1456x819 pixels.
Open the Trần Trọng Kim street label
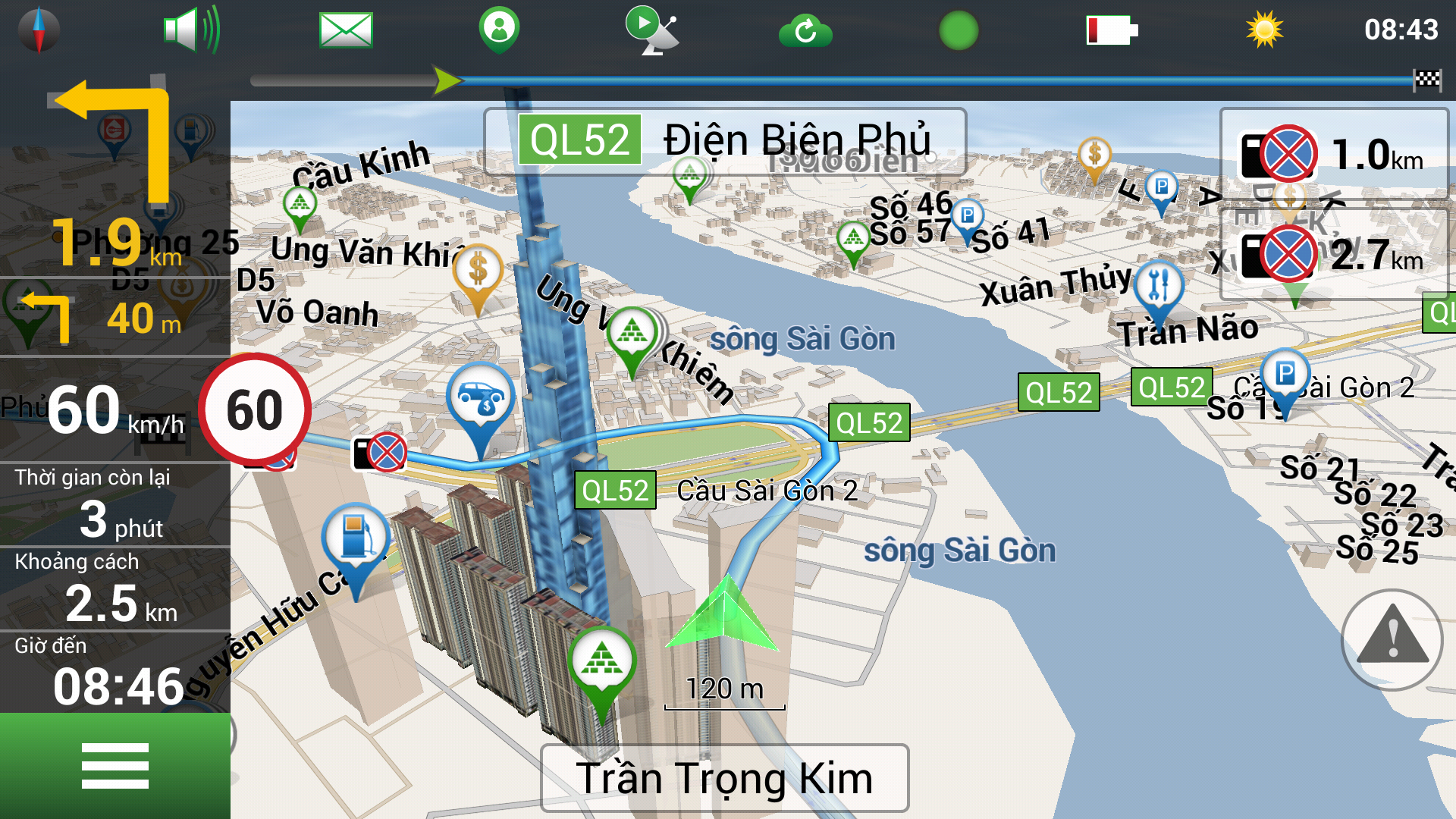coord(724,778)
